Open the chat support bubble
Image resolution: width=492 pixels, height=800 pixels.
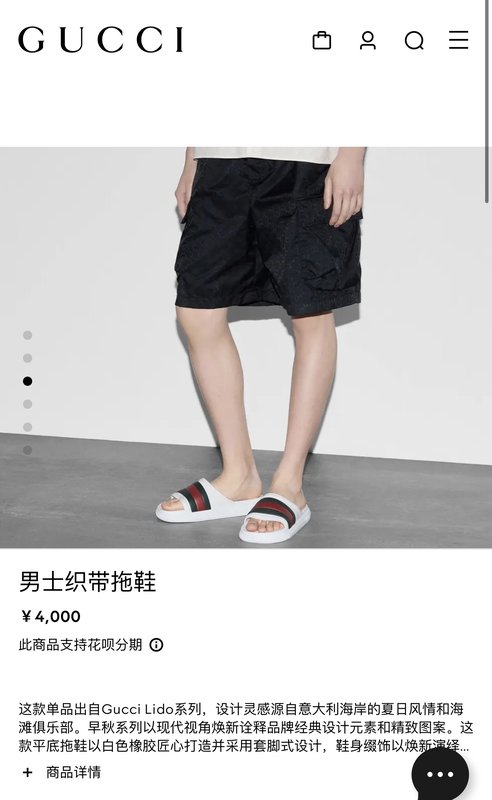tap(440, 774)
